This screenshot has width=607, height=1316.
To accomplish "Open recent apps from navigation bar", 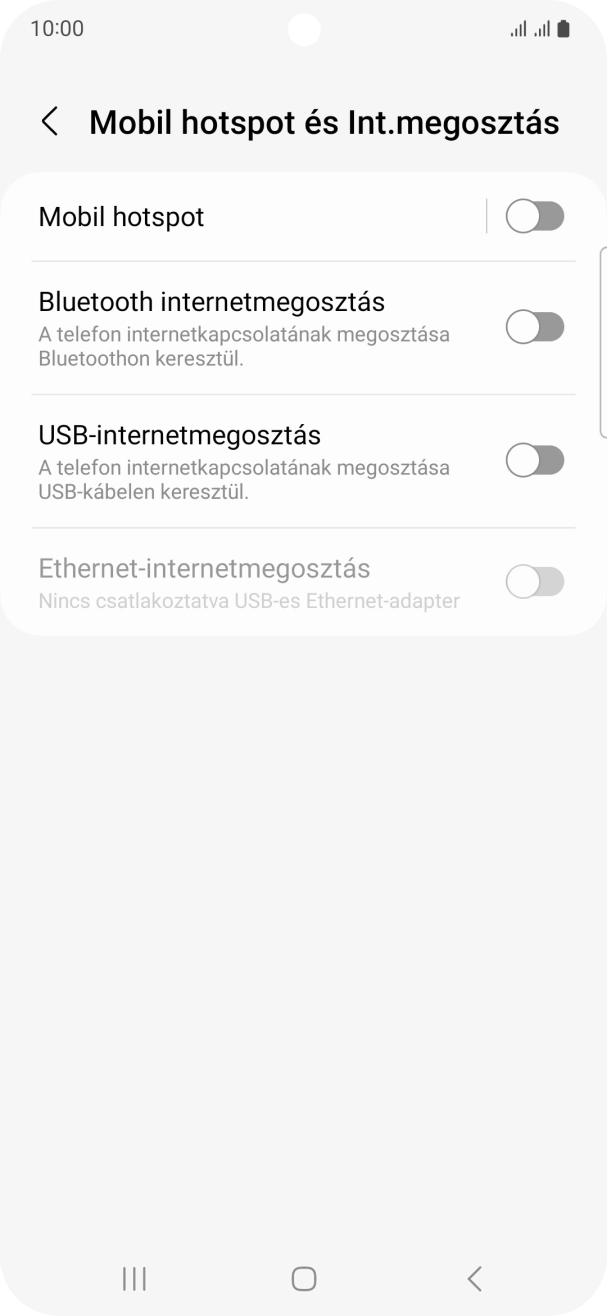I will 134,1278.
